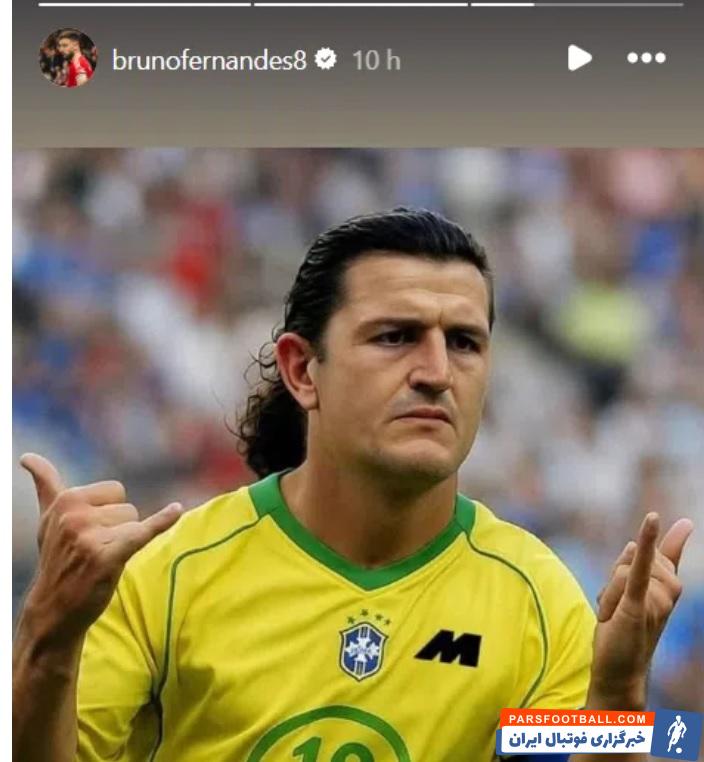The image size is (704, 762).
Task: Resume story playback
Action: coord(579,58)
